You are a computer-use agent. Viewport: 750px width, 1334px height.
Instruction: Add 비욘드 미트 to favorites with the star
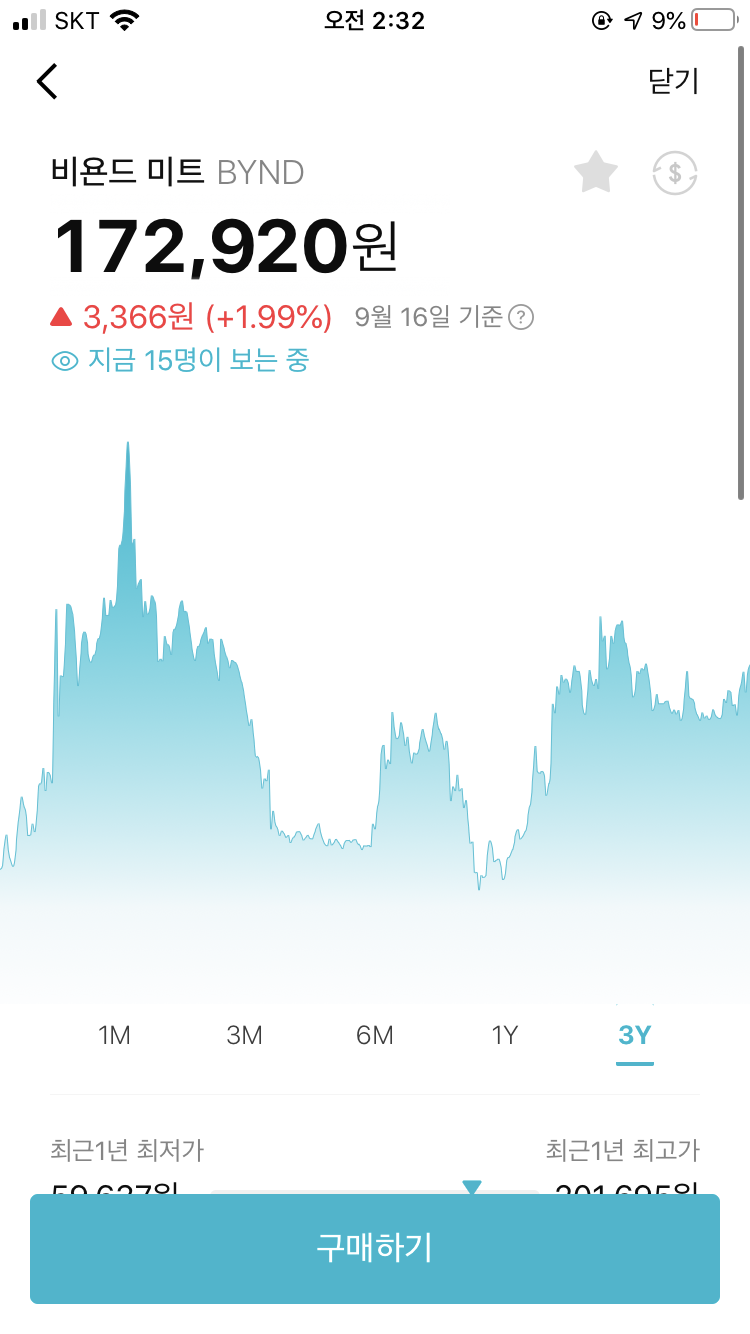coord(596,173)
